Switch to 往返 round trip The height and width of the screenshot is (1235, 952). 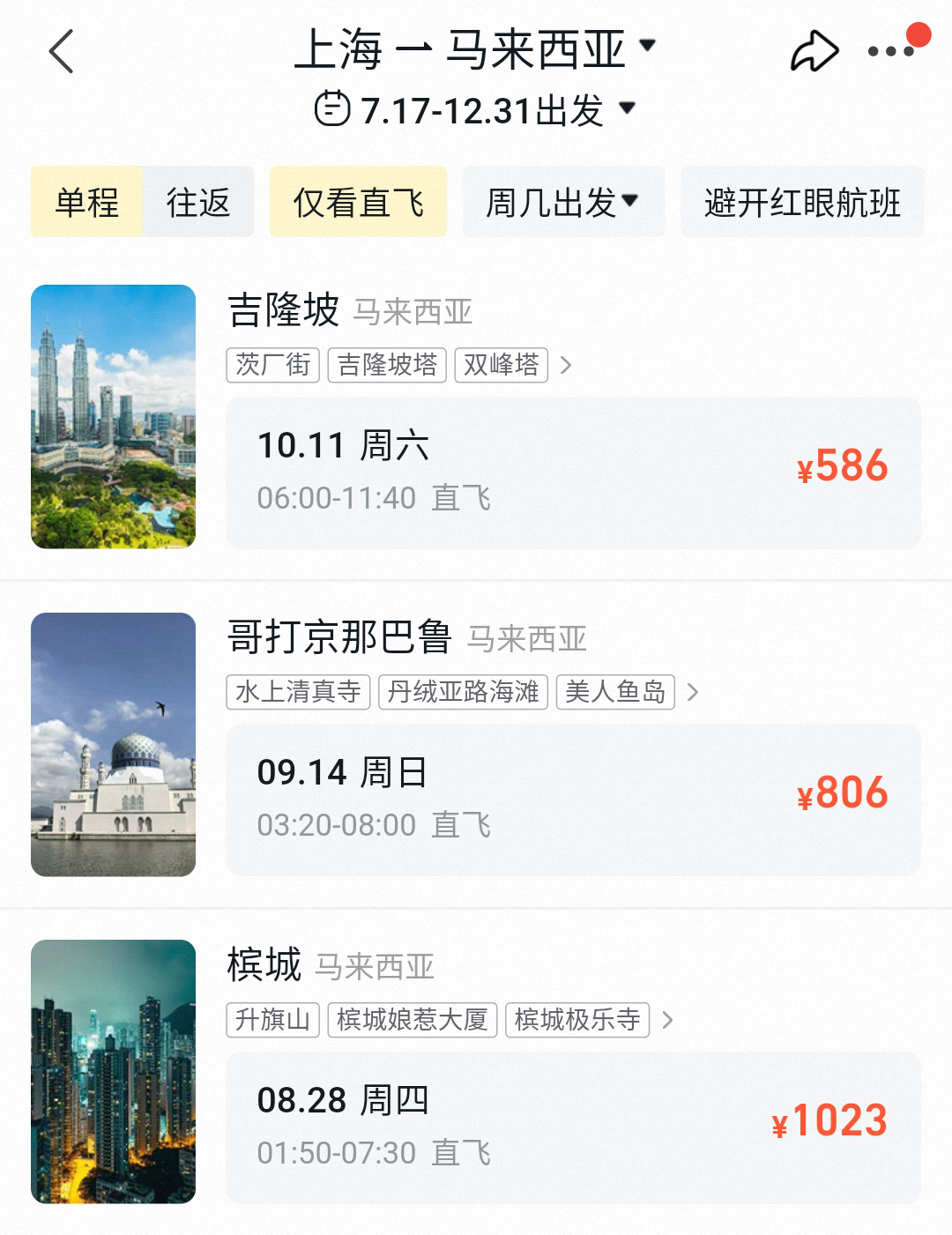[x=198, y=202]
